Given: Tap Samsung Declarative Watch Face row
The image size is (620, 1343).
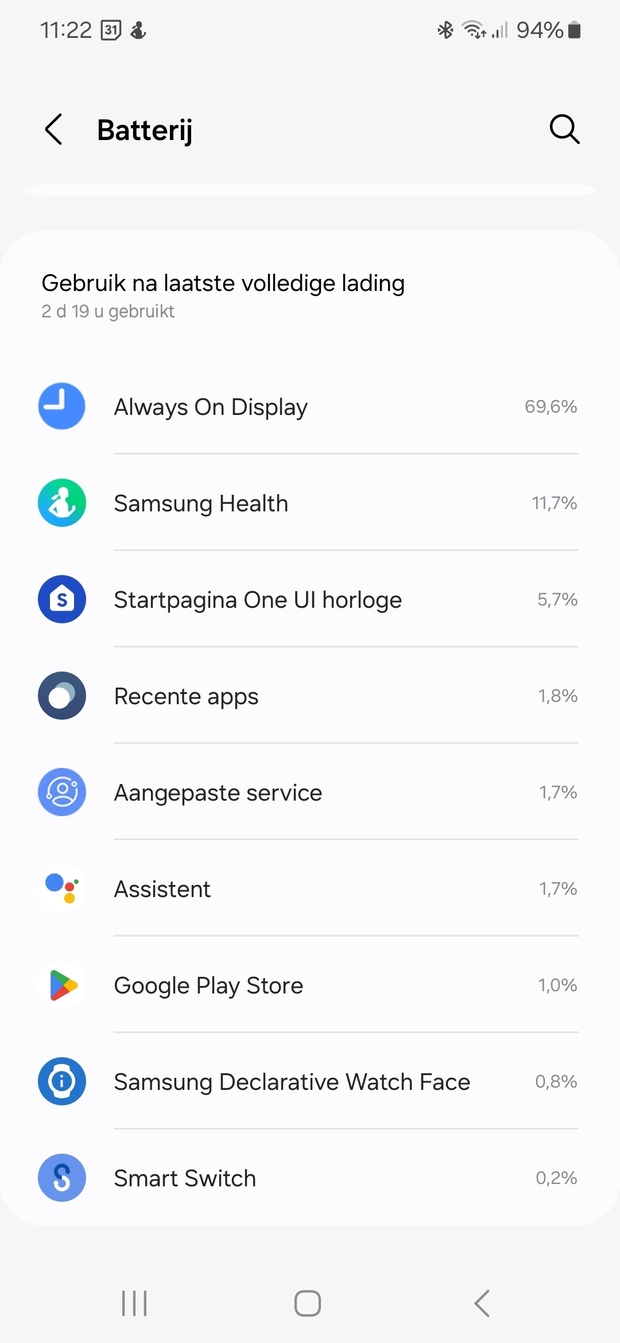Looking at the screenshot, I should tap(309, 1082).
